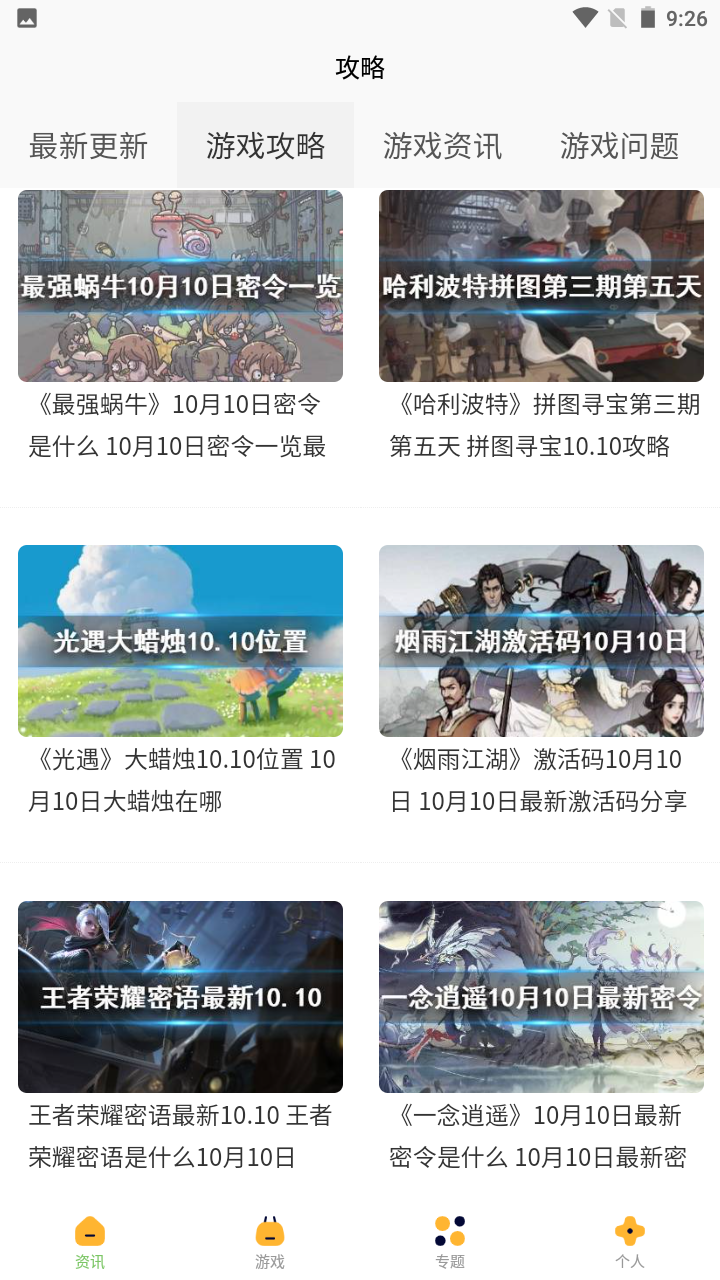Tap the gallery icon at top left
The width and height of the screenshot is (720, 1280).
pos(26,16)
